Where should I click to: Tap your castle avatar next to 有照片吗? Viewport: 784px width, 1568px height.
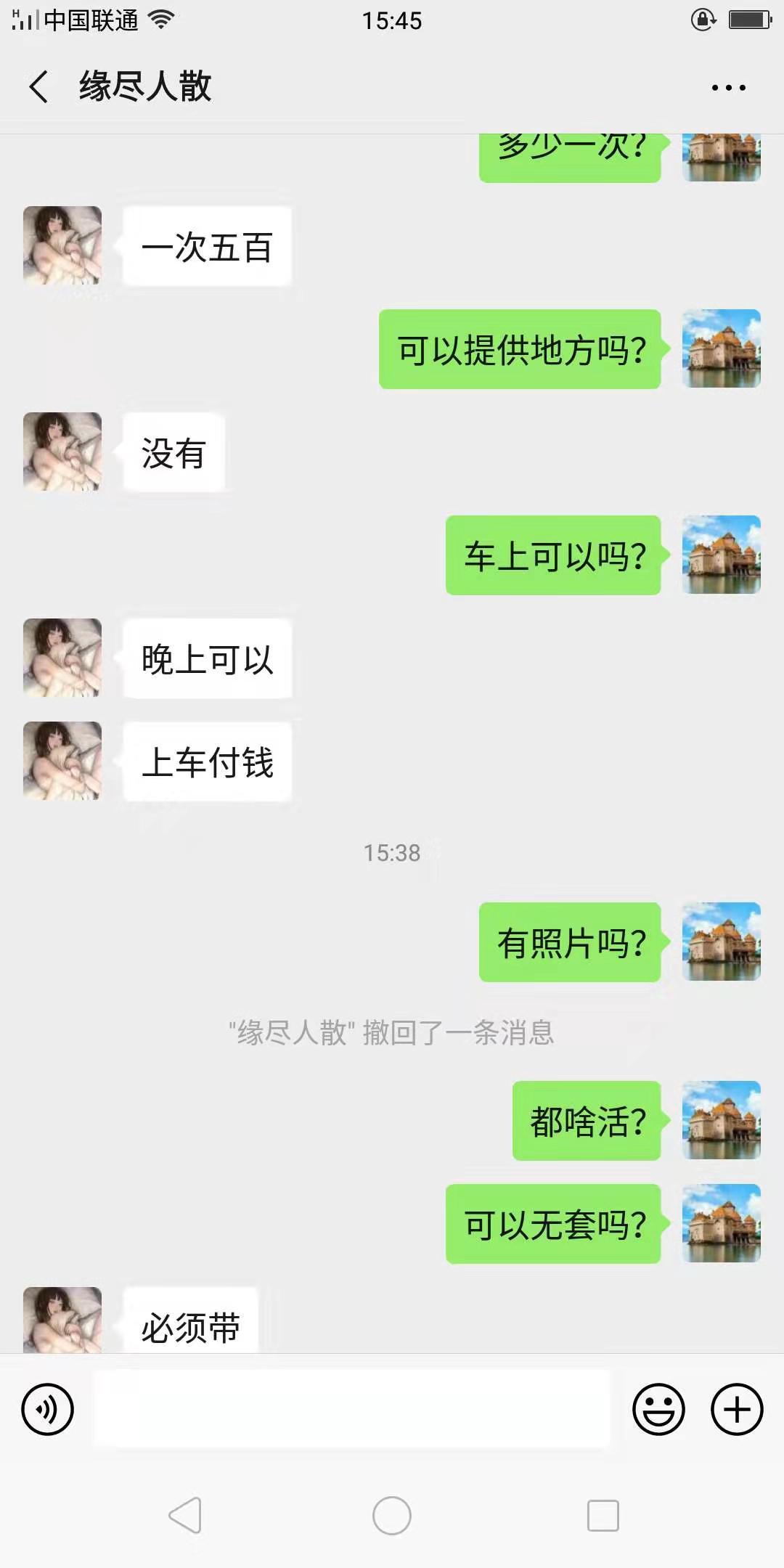721,942
